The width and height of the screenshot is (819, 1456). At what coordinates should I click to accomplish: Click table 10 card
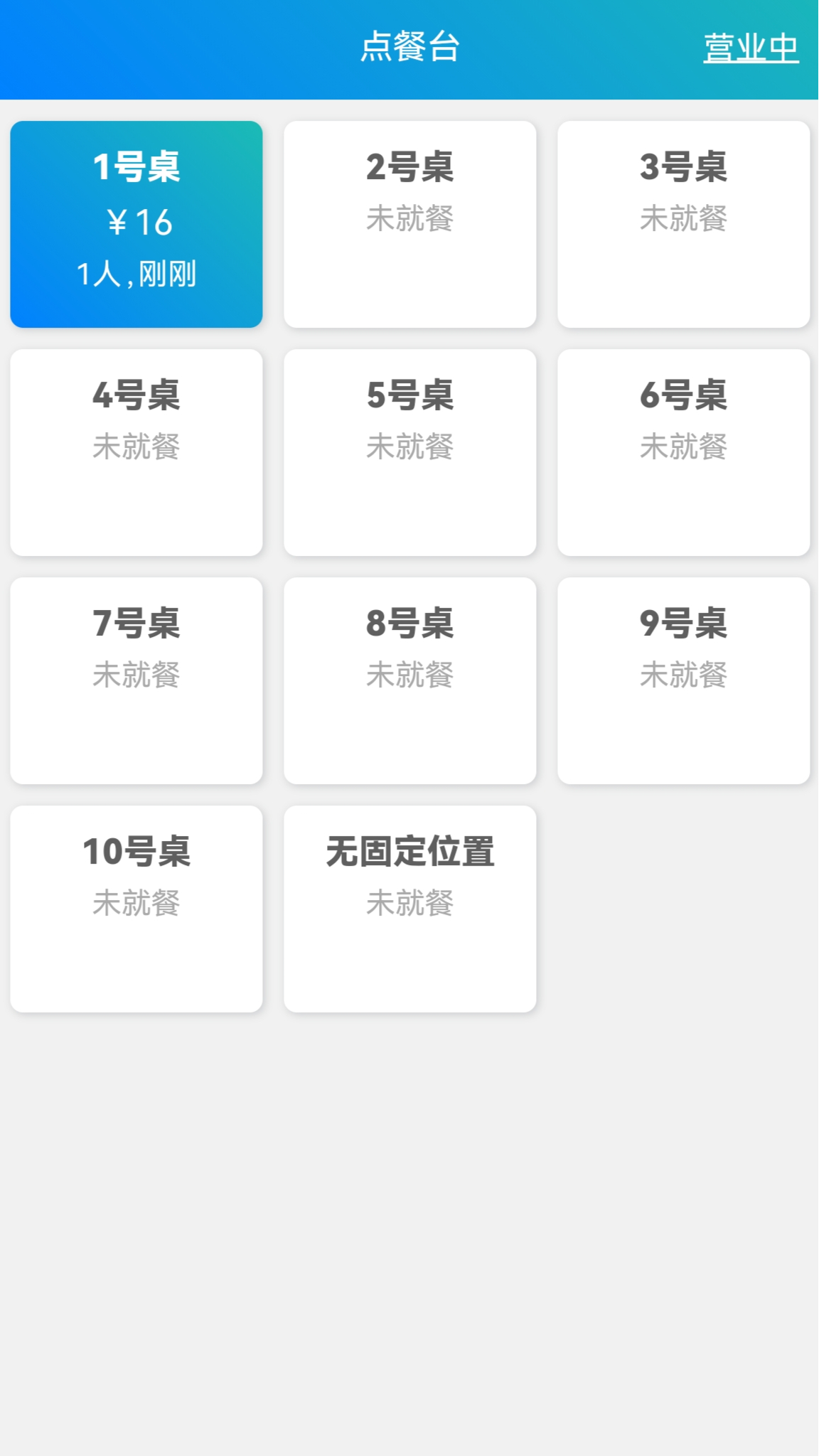(x=136, y=908)
